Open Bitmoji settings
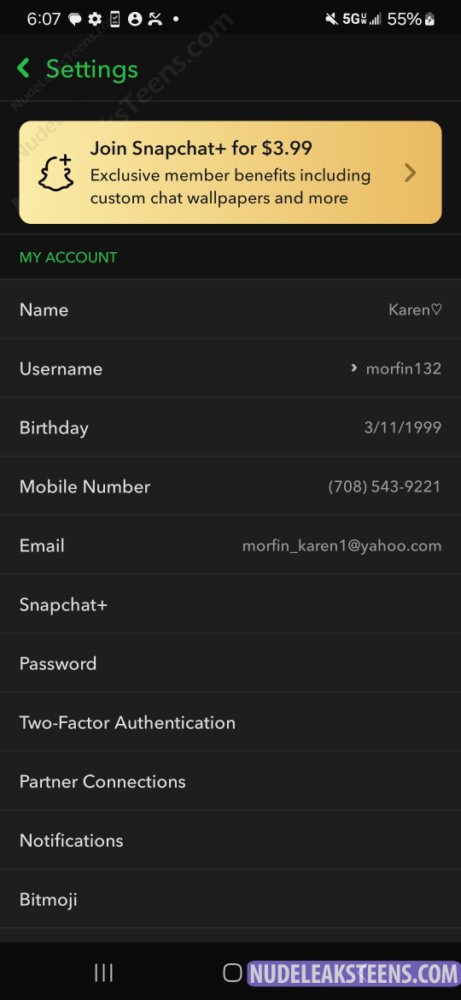 pyautogui.click(x=230, y=899)
